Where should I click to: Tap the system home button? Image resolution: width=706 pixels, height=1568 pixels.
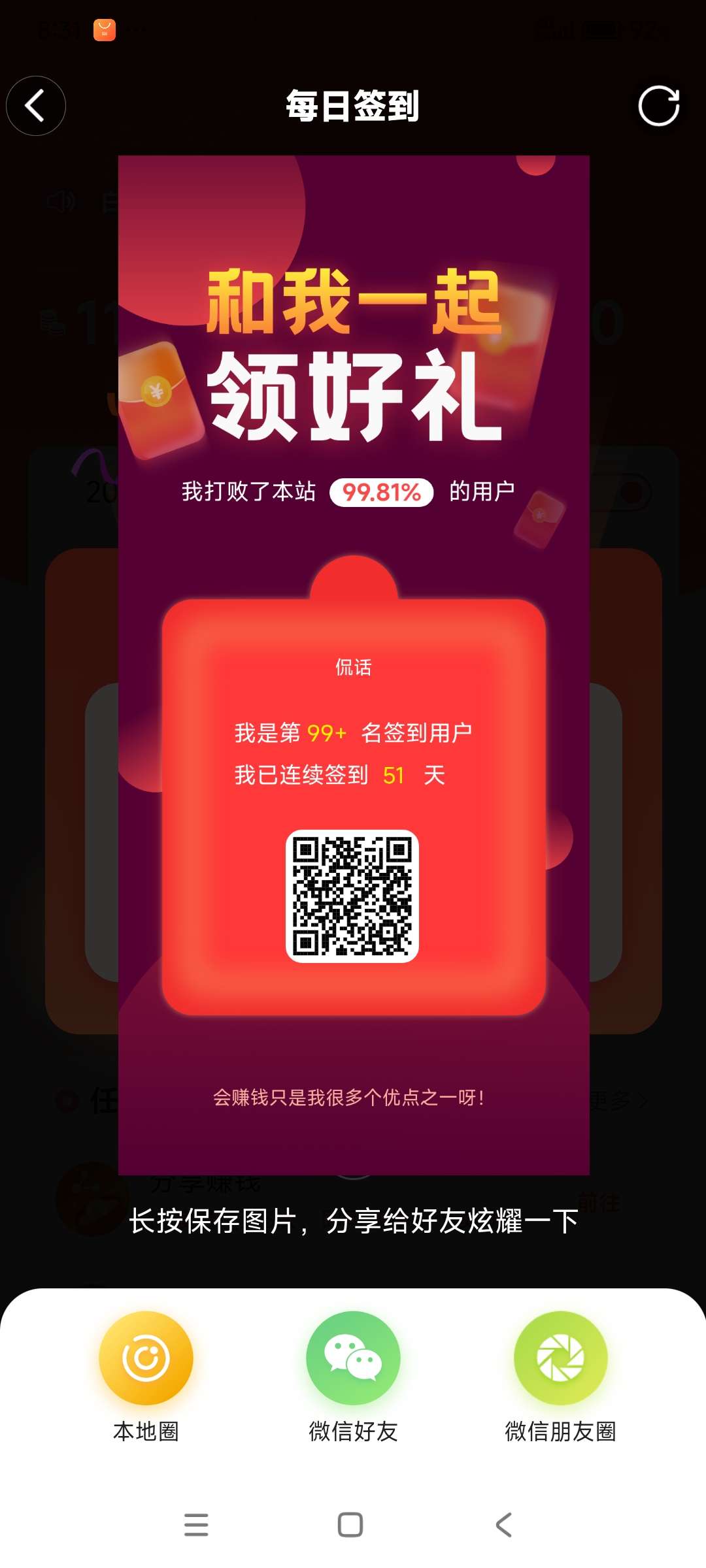350,1525
